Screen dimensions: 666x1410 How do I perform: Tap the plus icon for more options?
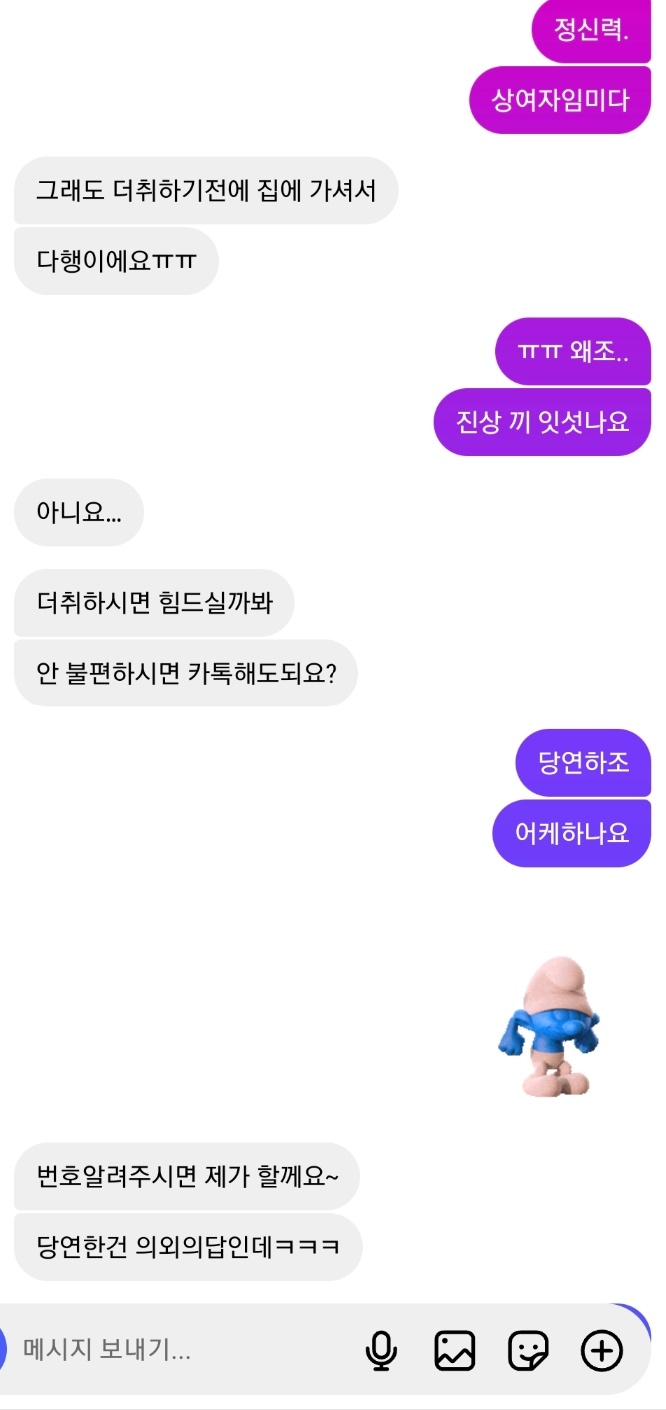pyautogui.click(x=602, y=1351)
